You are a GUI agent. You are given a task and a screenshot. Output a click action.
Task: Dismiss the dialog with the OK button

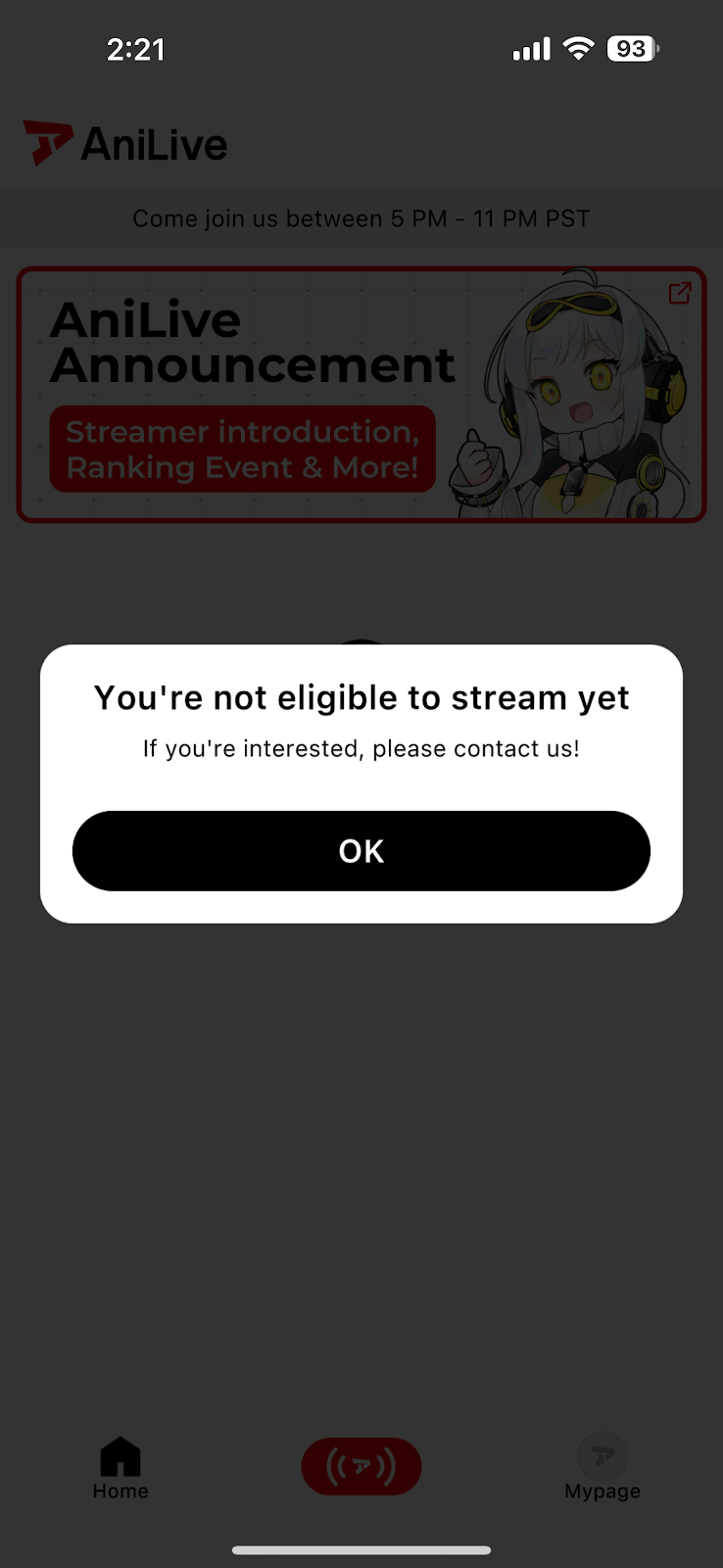pos(361,850)
